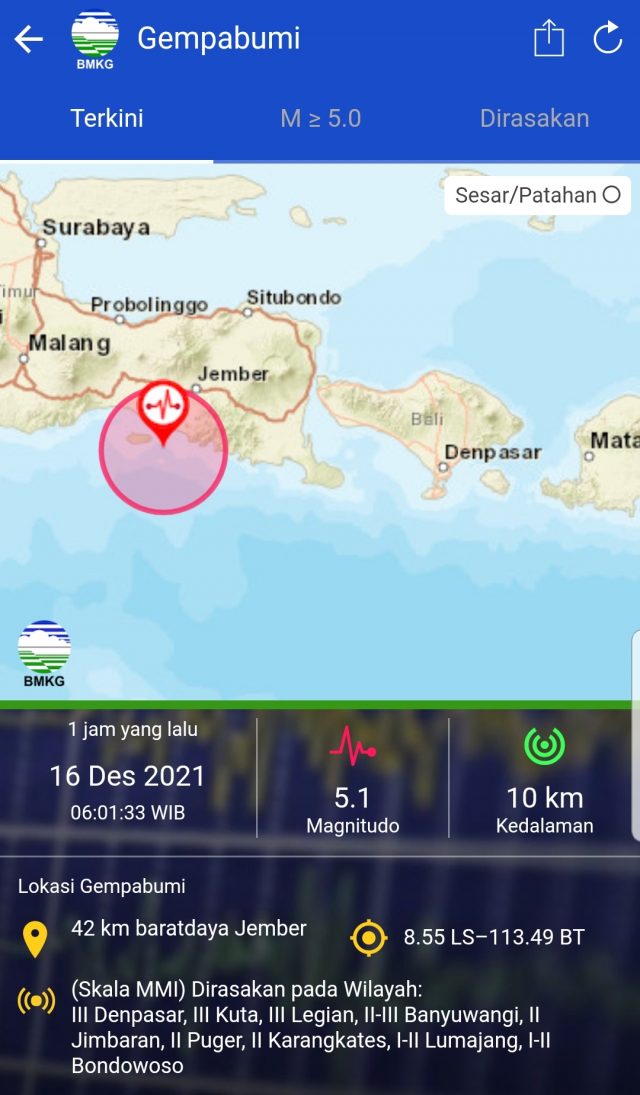Go back using the arrow icon
Image resolution: width=640 pixels, height=1095 pixels.
coord(29,40)
